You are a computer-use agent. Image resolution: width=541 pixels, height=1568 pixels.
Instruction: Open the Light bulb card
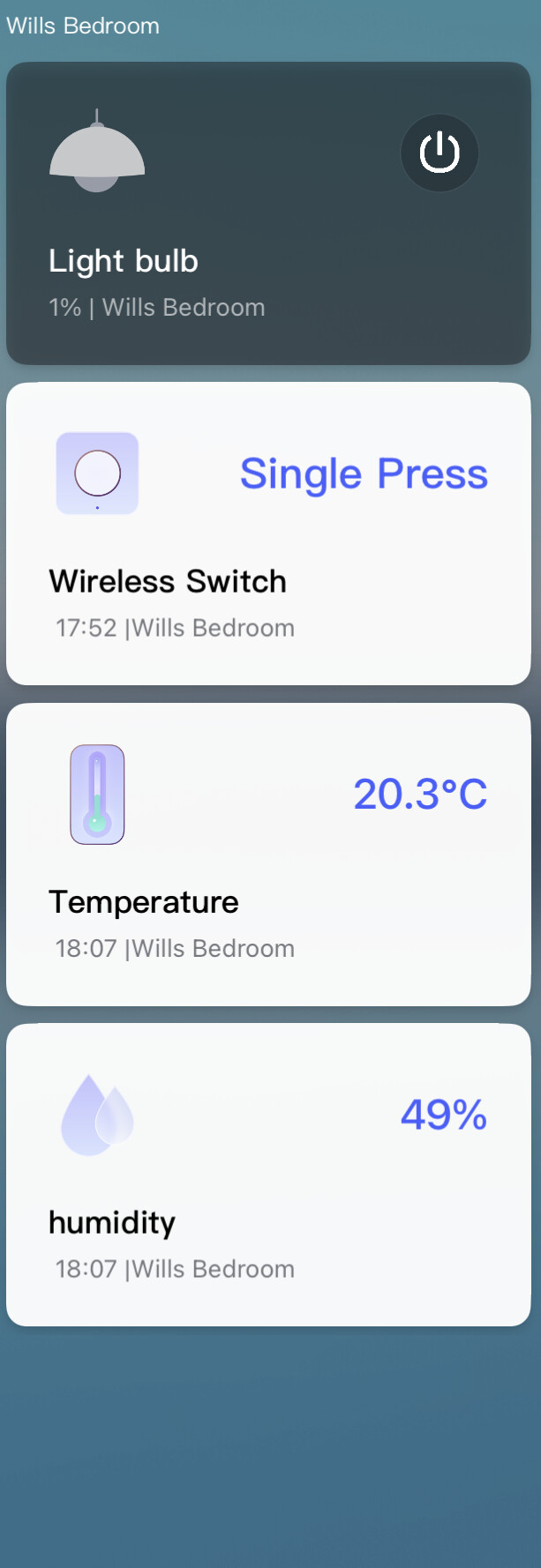221,265
